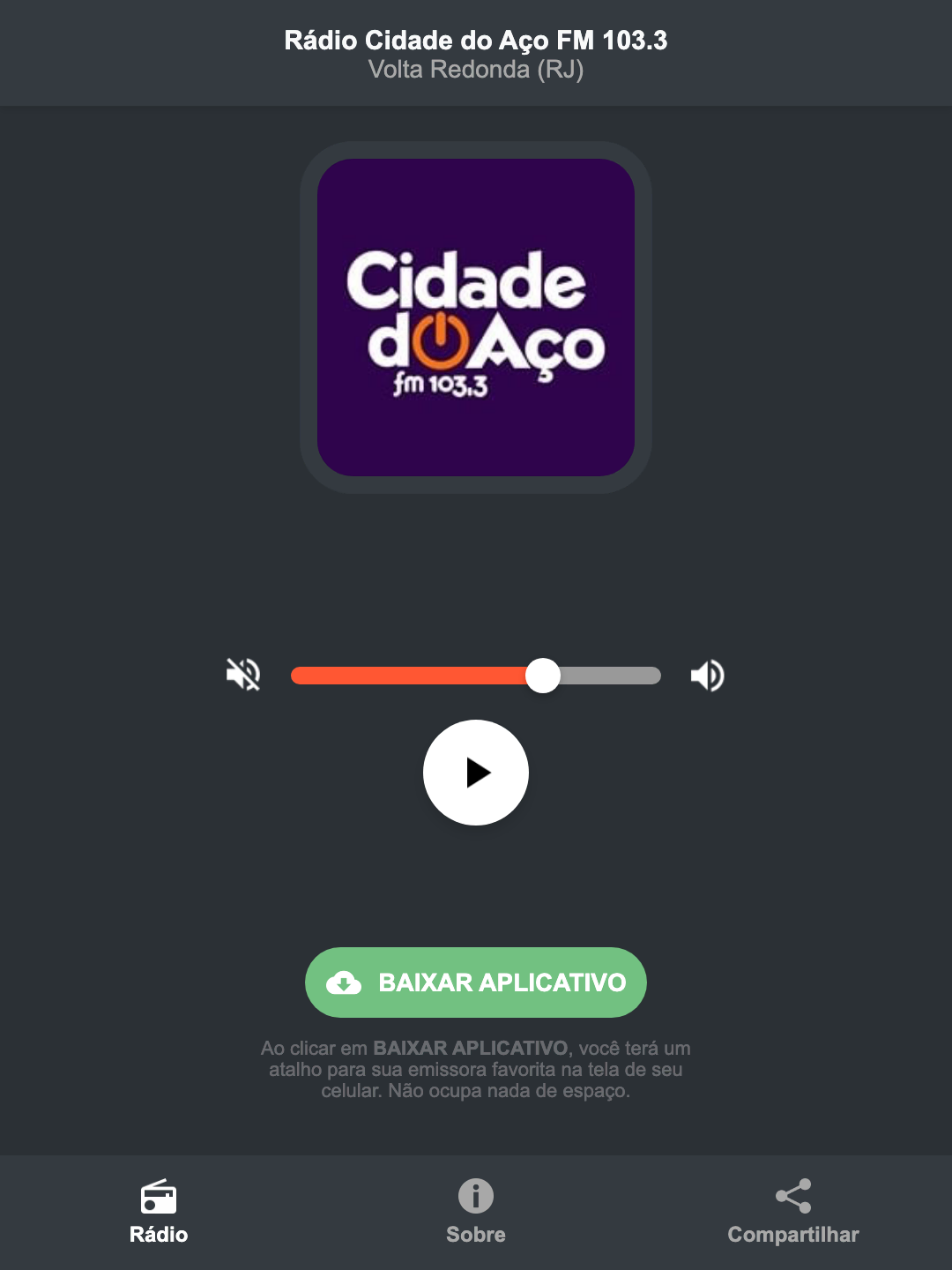Click the speaker icon to raise volume
Image resolution: width=952 pixels, height=1270 pixels.
[x=706, y=675]
